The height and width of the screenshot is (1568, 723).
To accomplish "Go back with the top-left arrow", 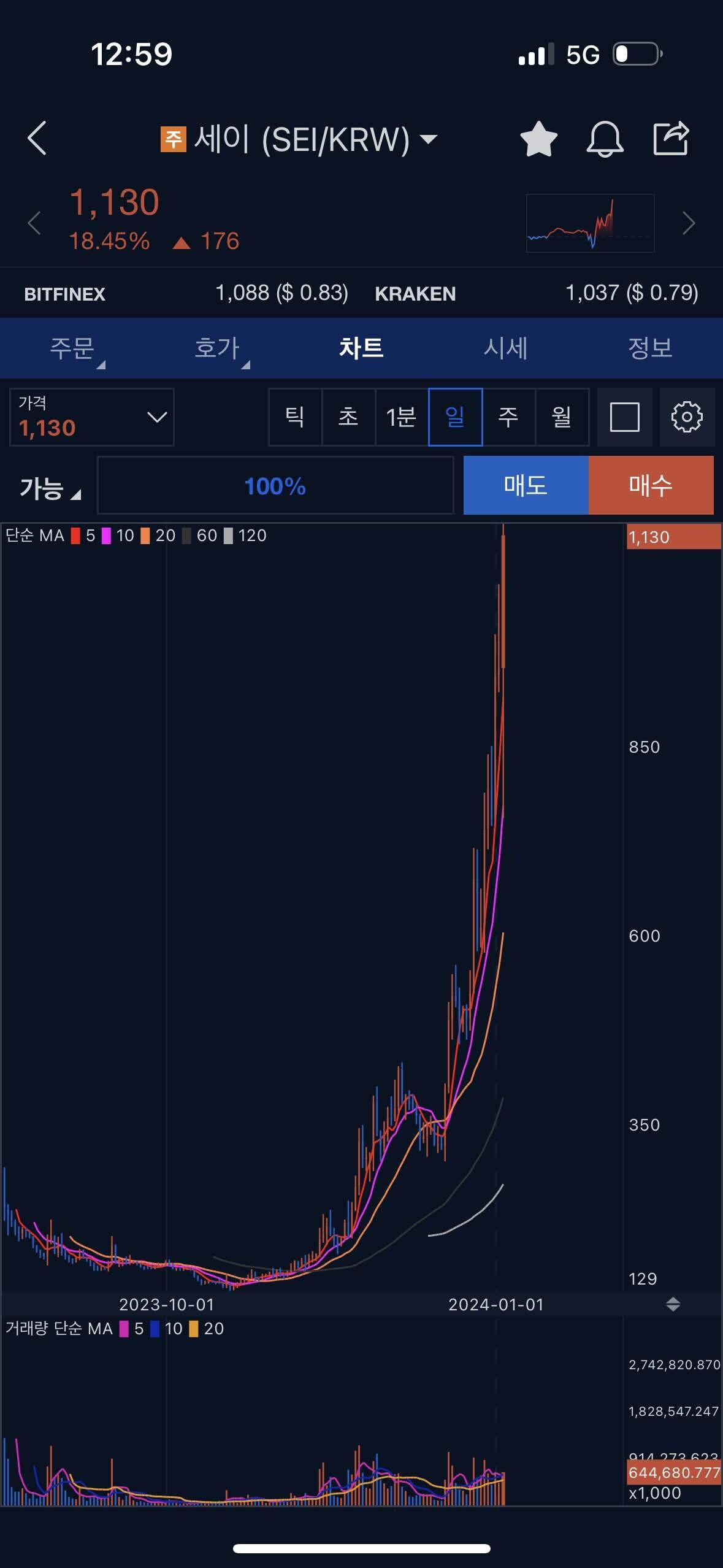I will coord(37,138).
